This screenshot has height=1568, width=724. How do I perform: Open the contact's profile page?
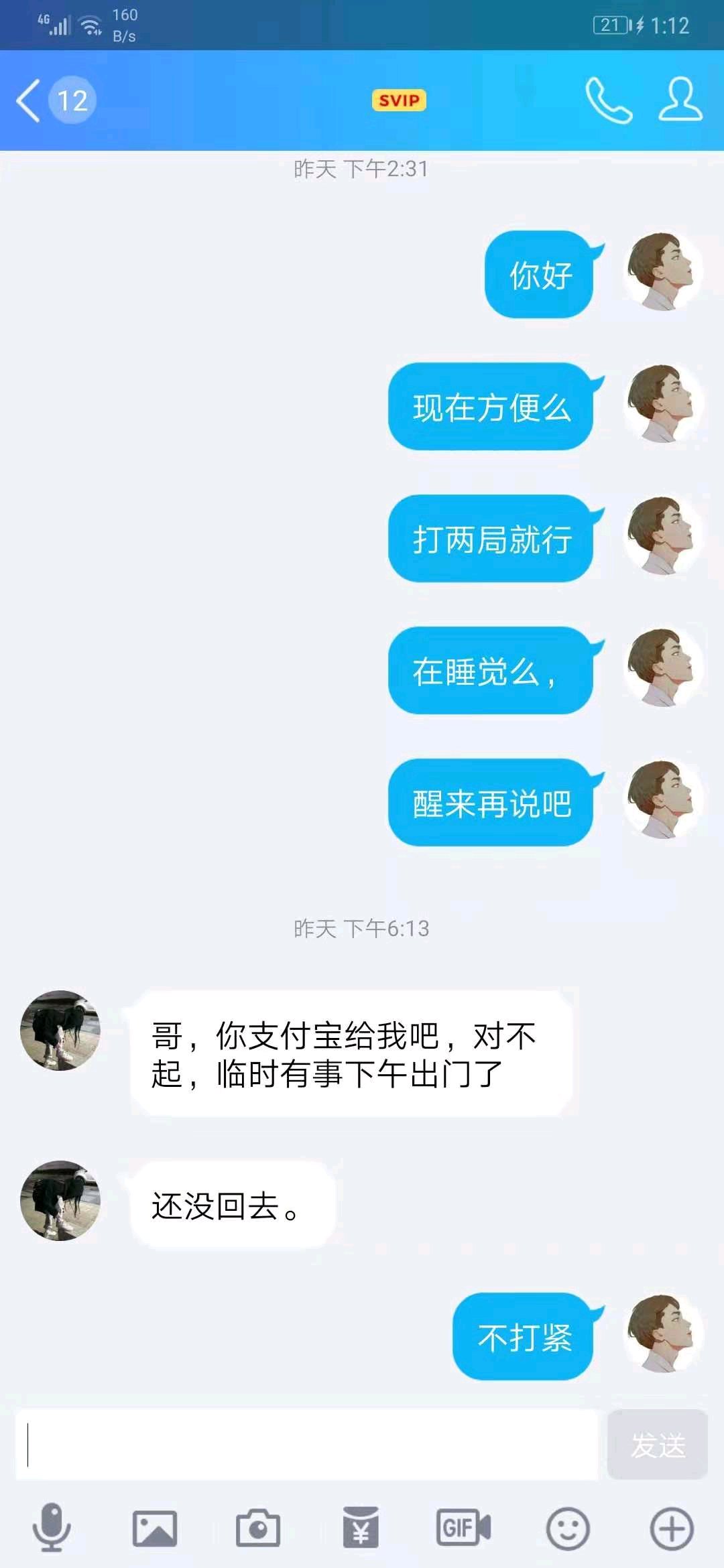click(680, 100)
